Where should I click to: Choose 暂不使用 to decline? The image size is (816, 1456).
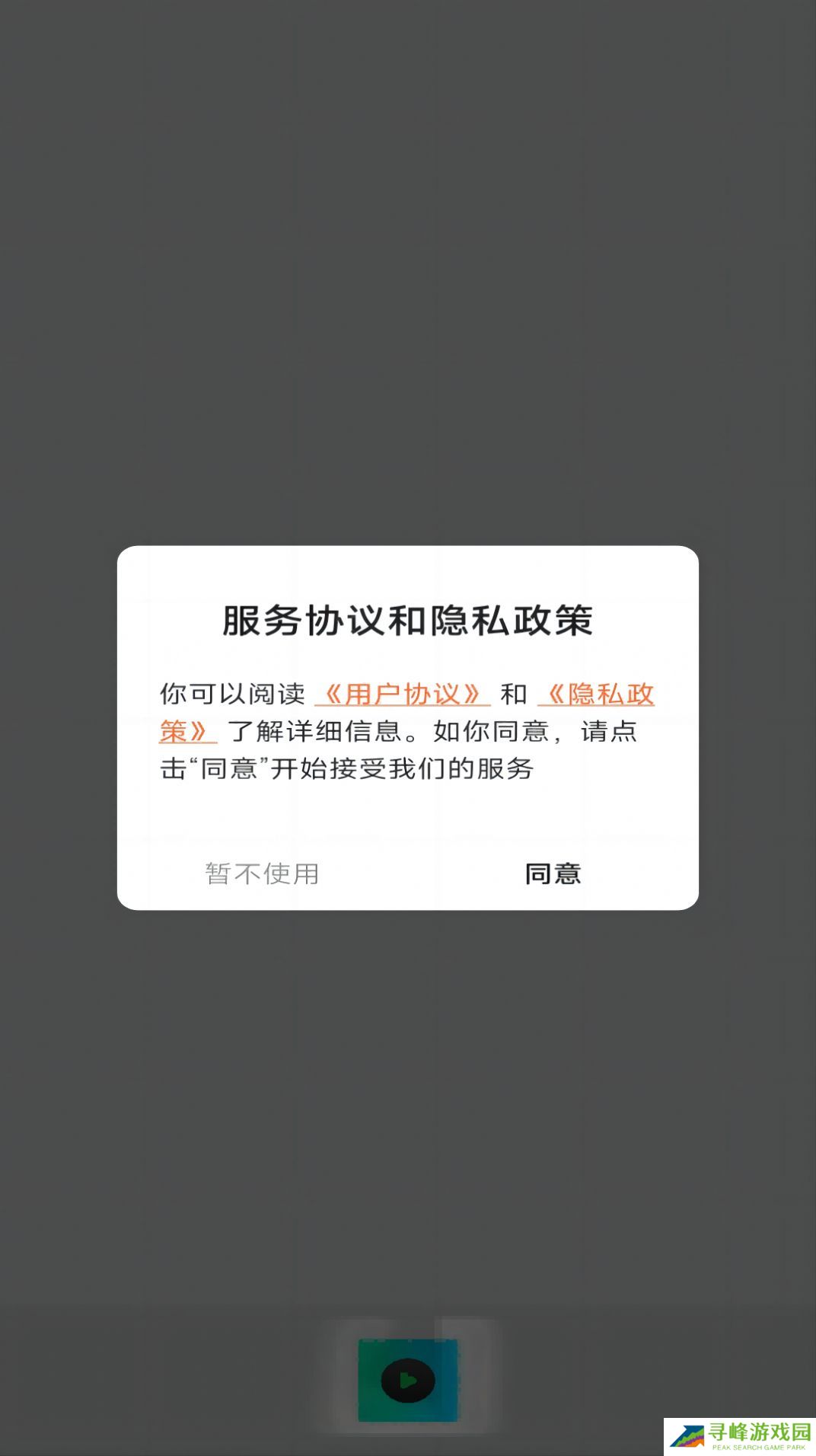coord(262,873)
